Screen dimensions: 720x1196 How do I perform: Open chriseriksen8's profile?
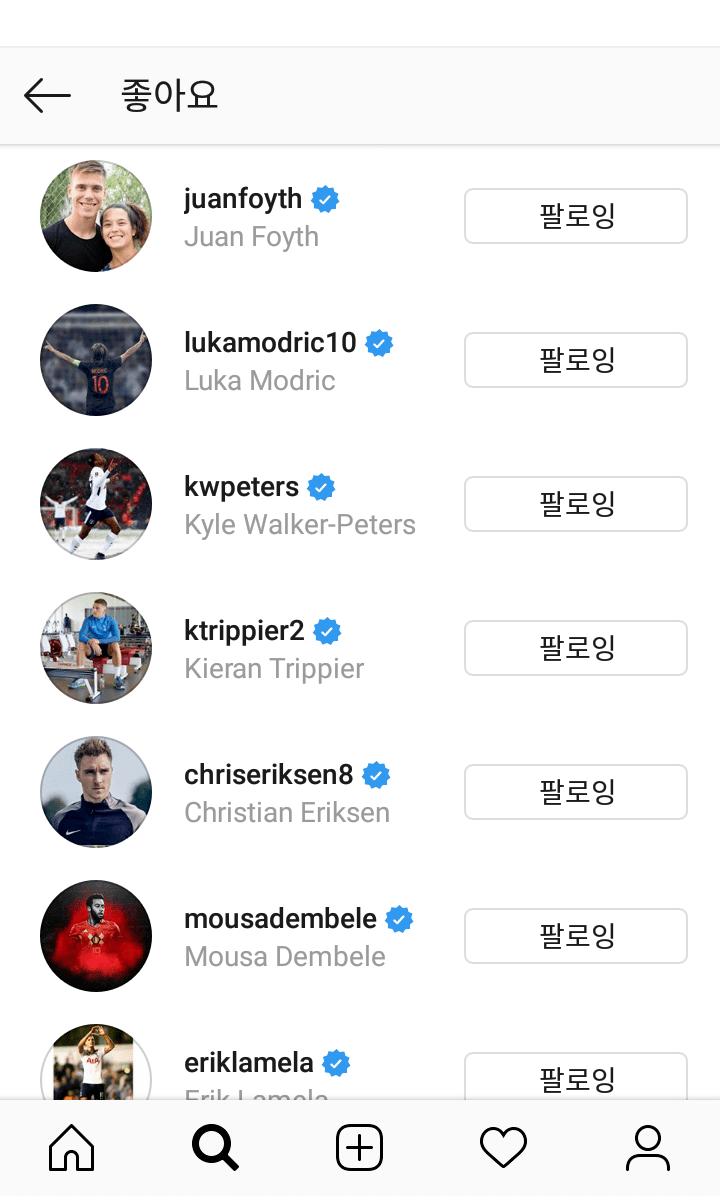(268, 775)
